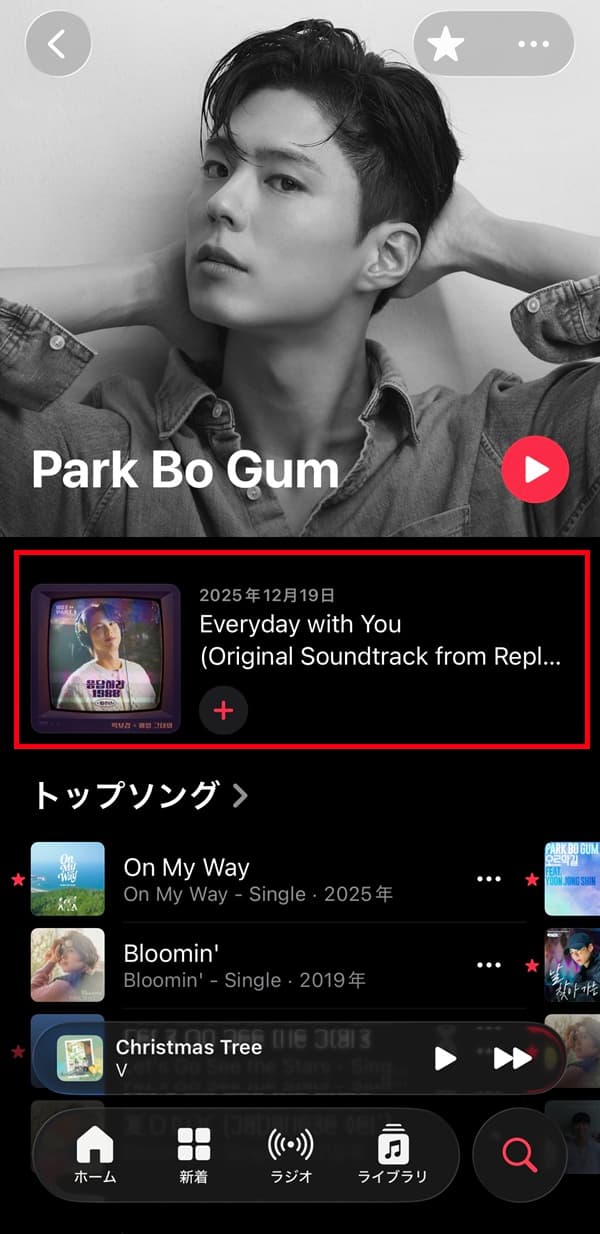The width and height of the screenshot is (600, 1234).
Task: Switch to the 新着 tab
Action: (193, 1155)
